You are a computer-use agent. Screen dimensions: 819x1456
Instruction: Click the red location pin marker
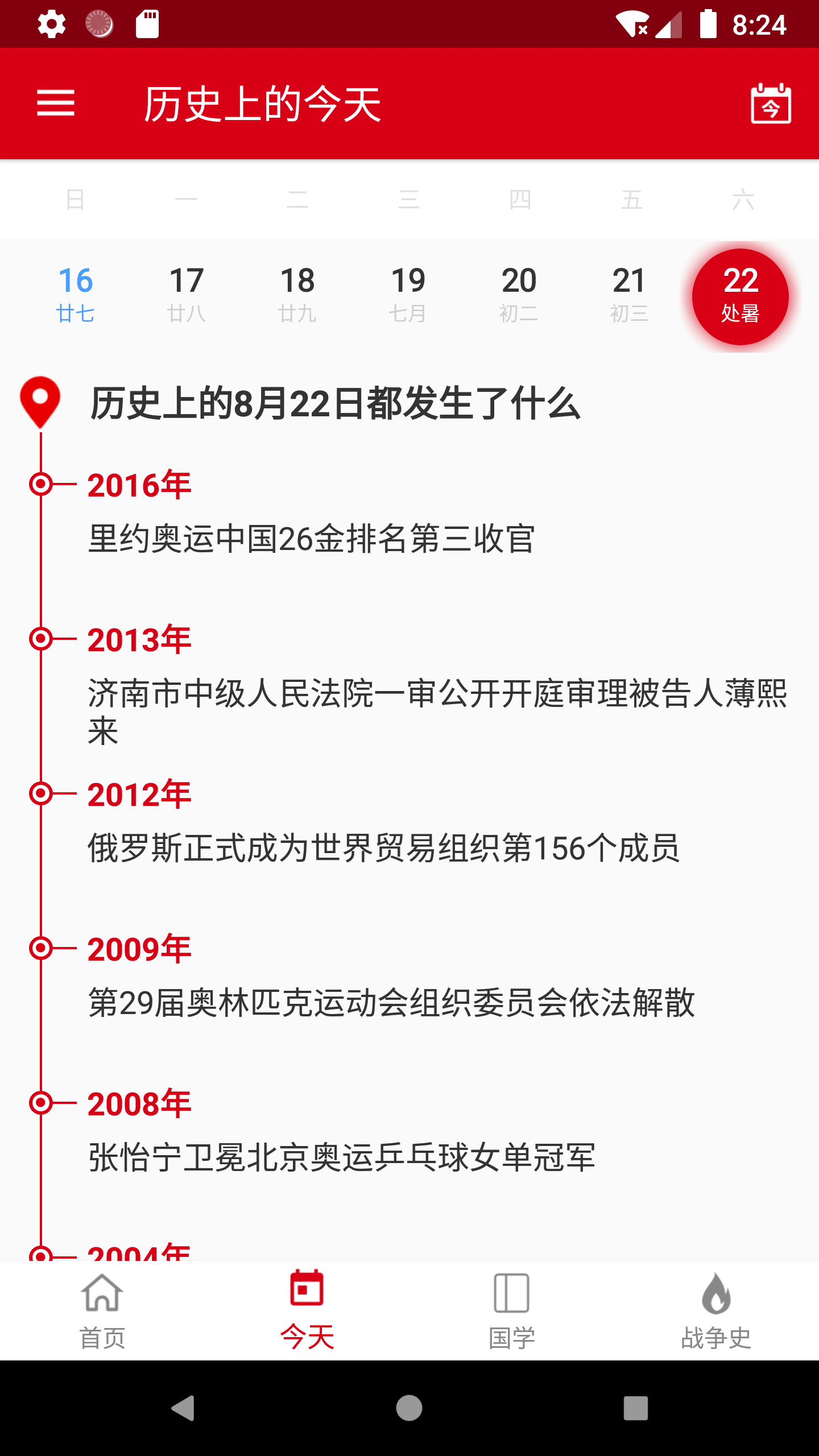point(41,404)
